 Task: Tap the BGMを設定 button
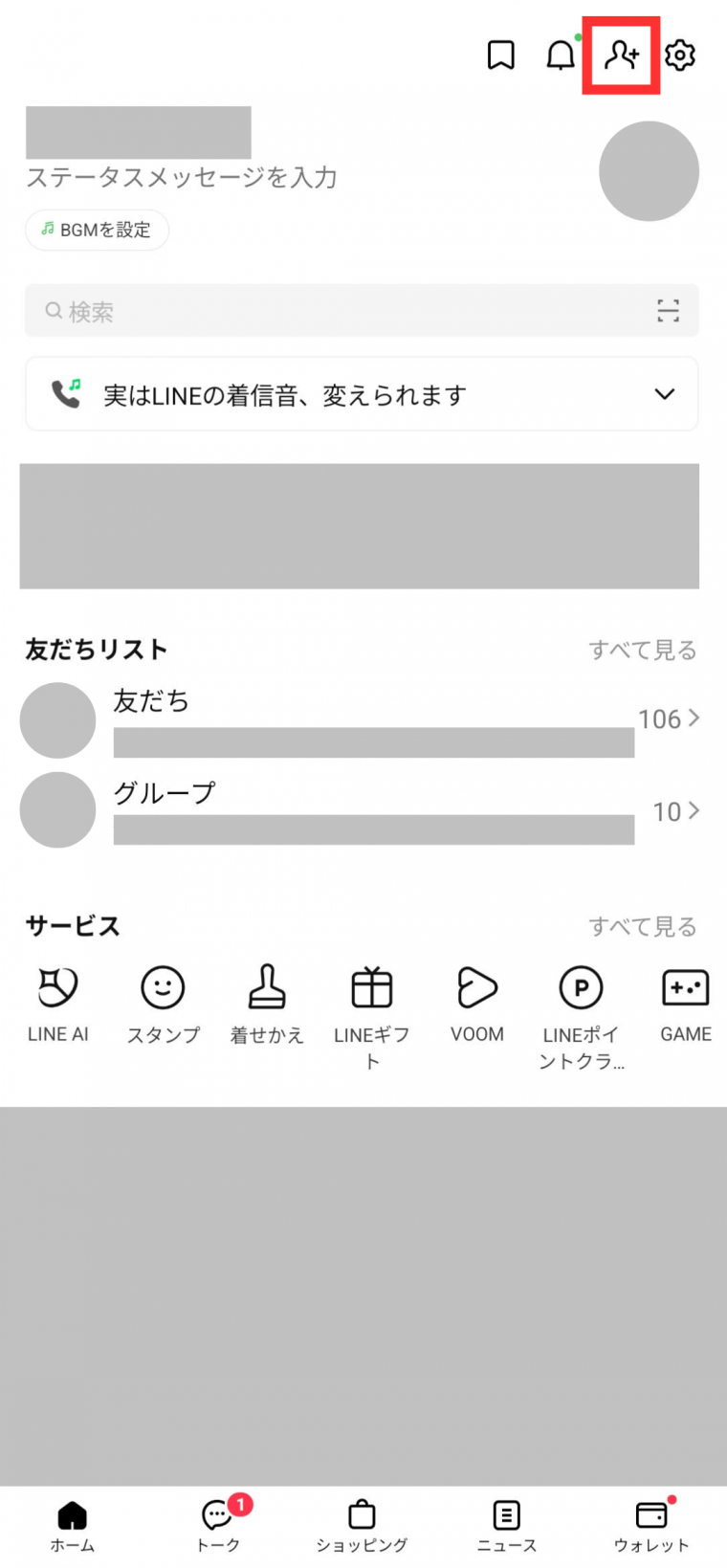(96, 230)
